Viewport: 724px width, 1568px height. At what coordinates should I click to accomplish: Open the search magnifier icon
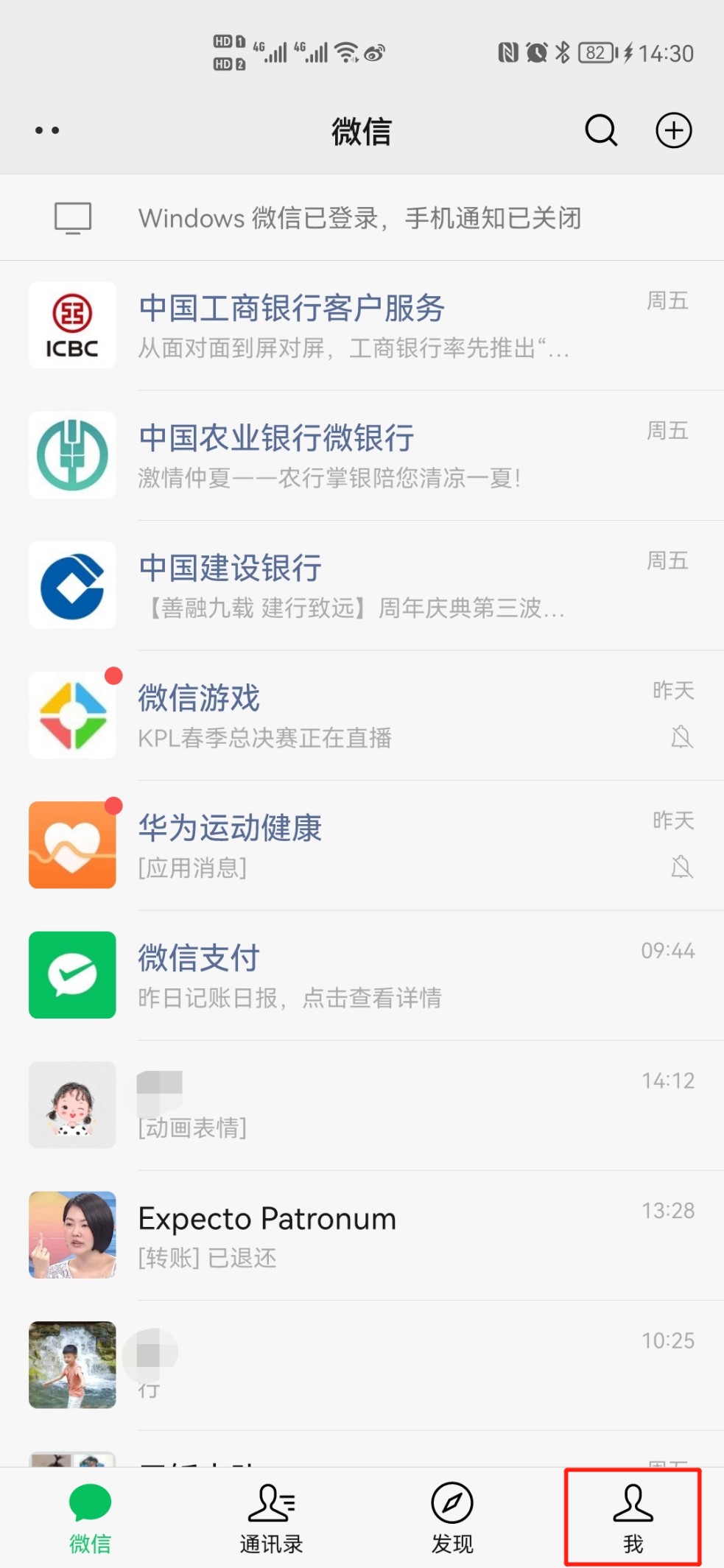point(601,131)
